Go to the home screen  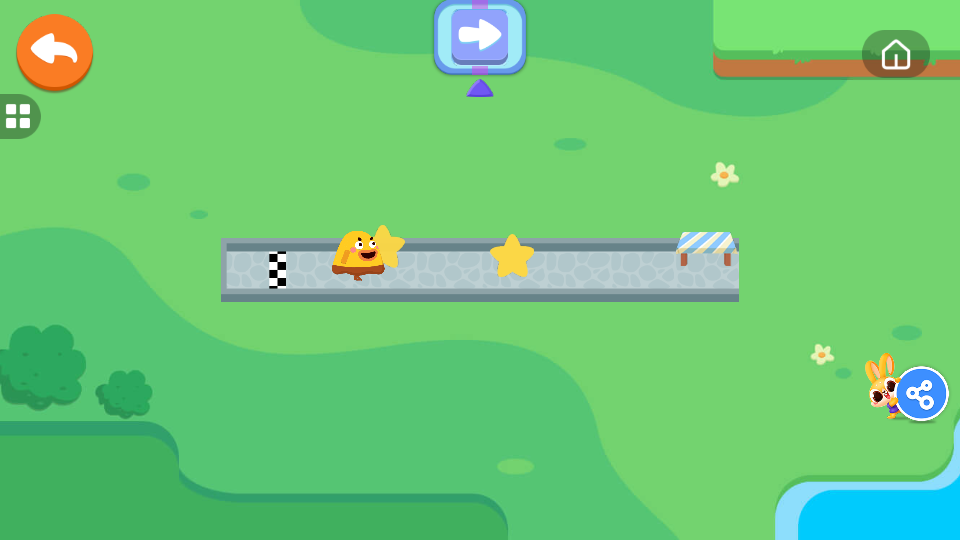point(895,54)
